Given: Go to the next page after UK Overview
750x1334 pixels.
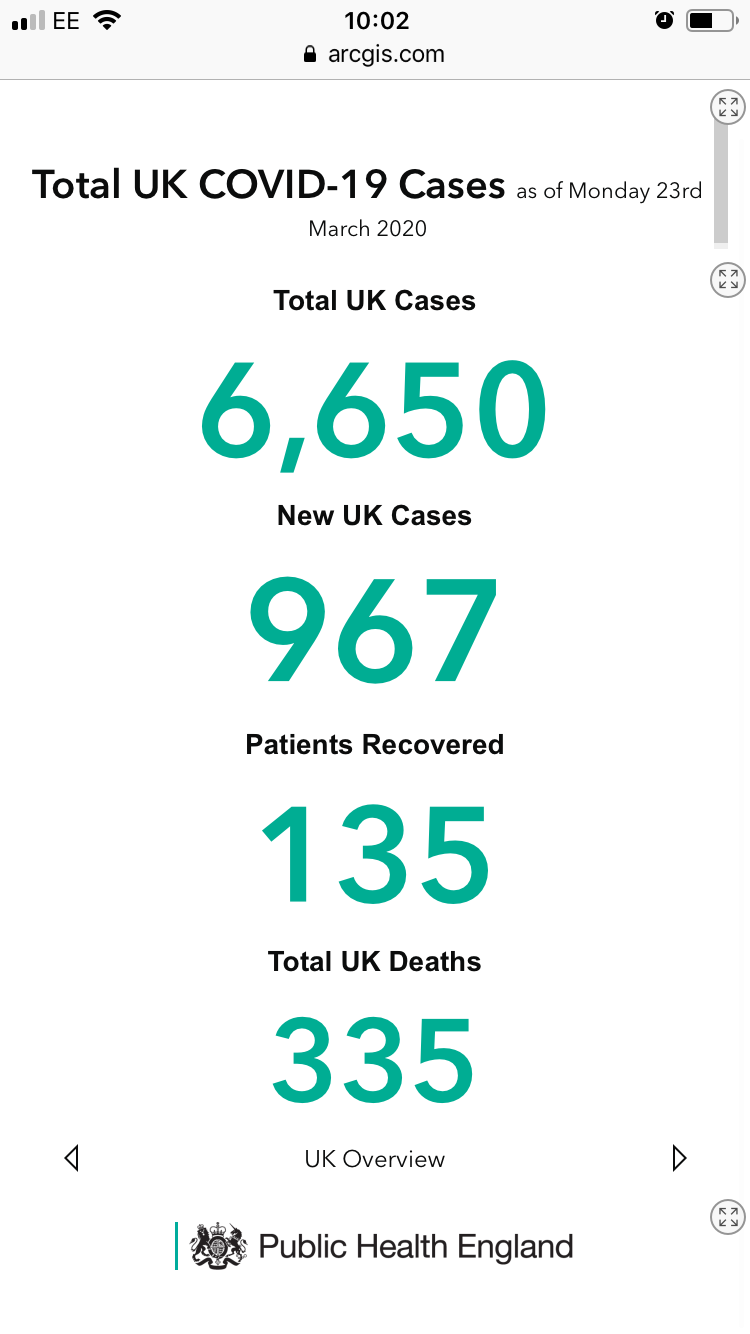Looking at the screenshot, I should point(679,1158).
